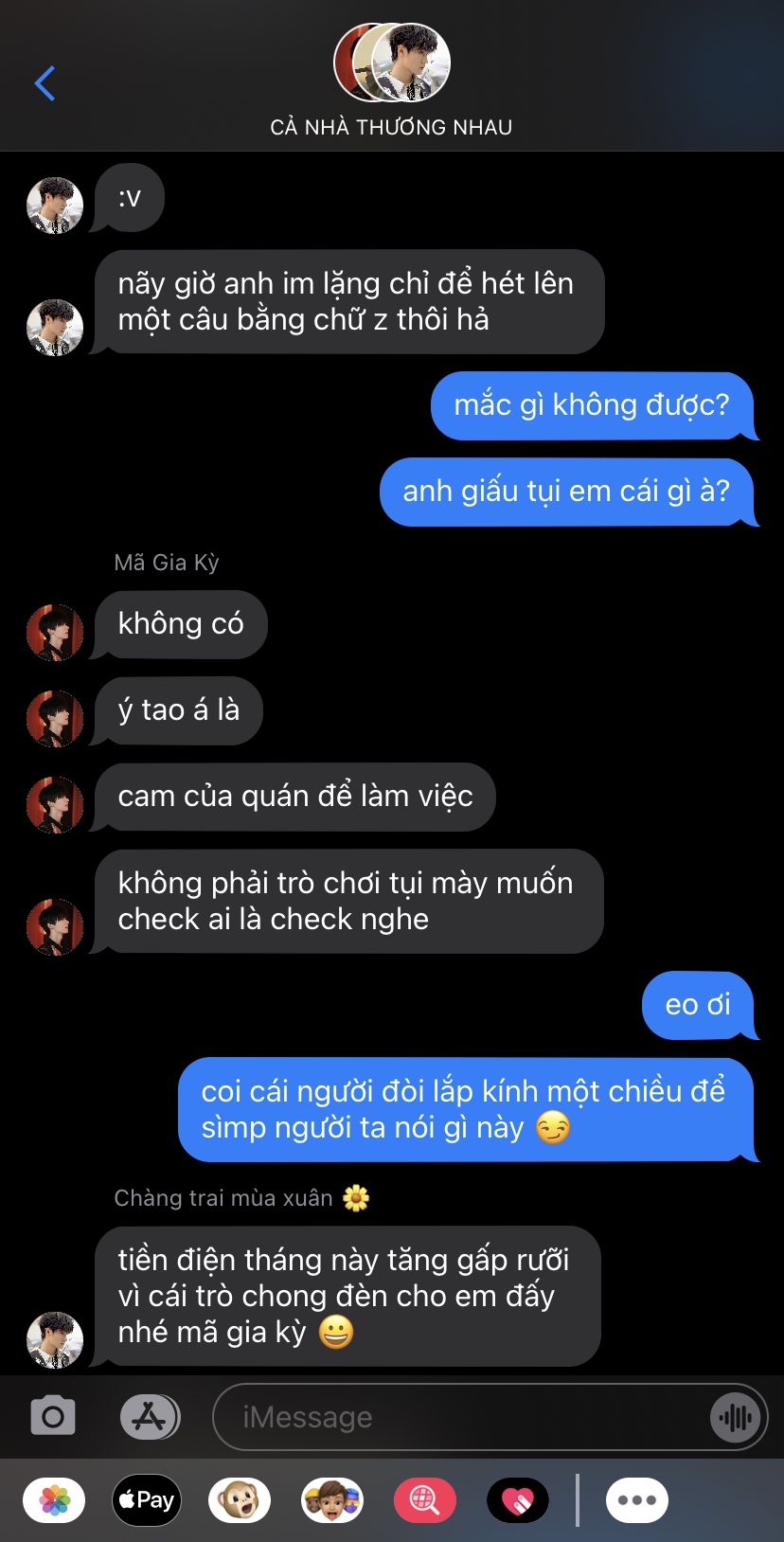Open the camera to take a photo
The width and height of the screenshot is (784, 1542).
(53, 1417)
